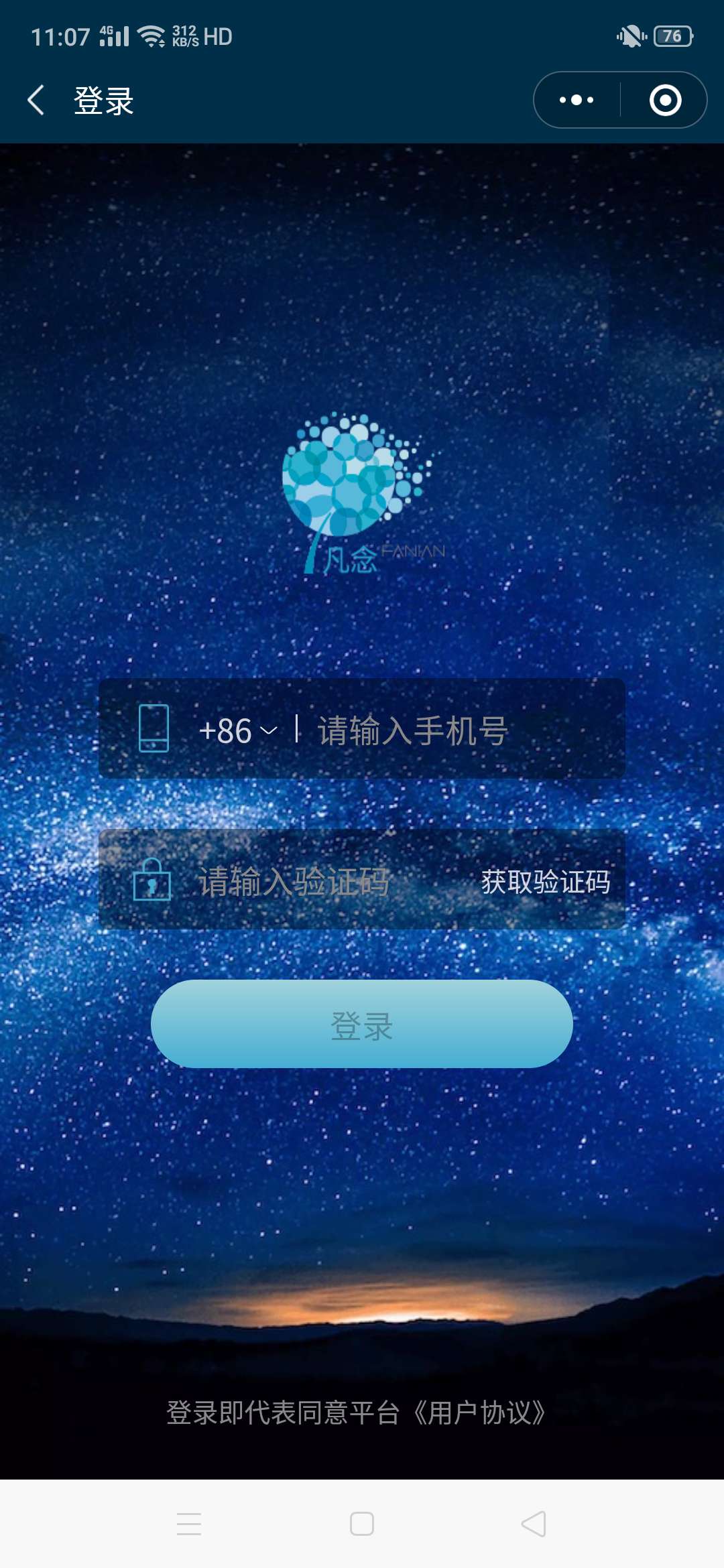Tap 获取验证码 to request a code
The height and width of the screenshot is (1568, 724).
tap(546, 881)
